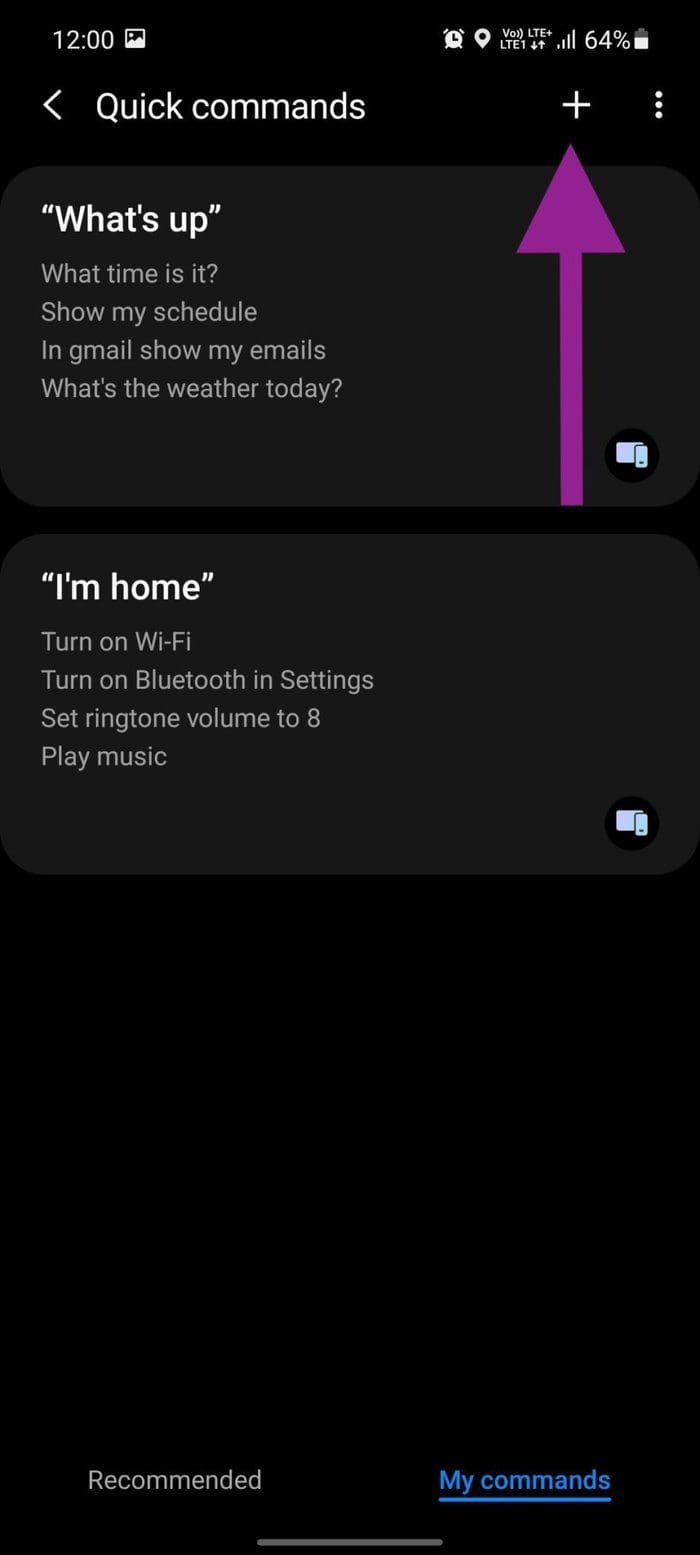Tap device icon on "What's up" card
The image size is (700, 1555).
tap(632, 456)
